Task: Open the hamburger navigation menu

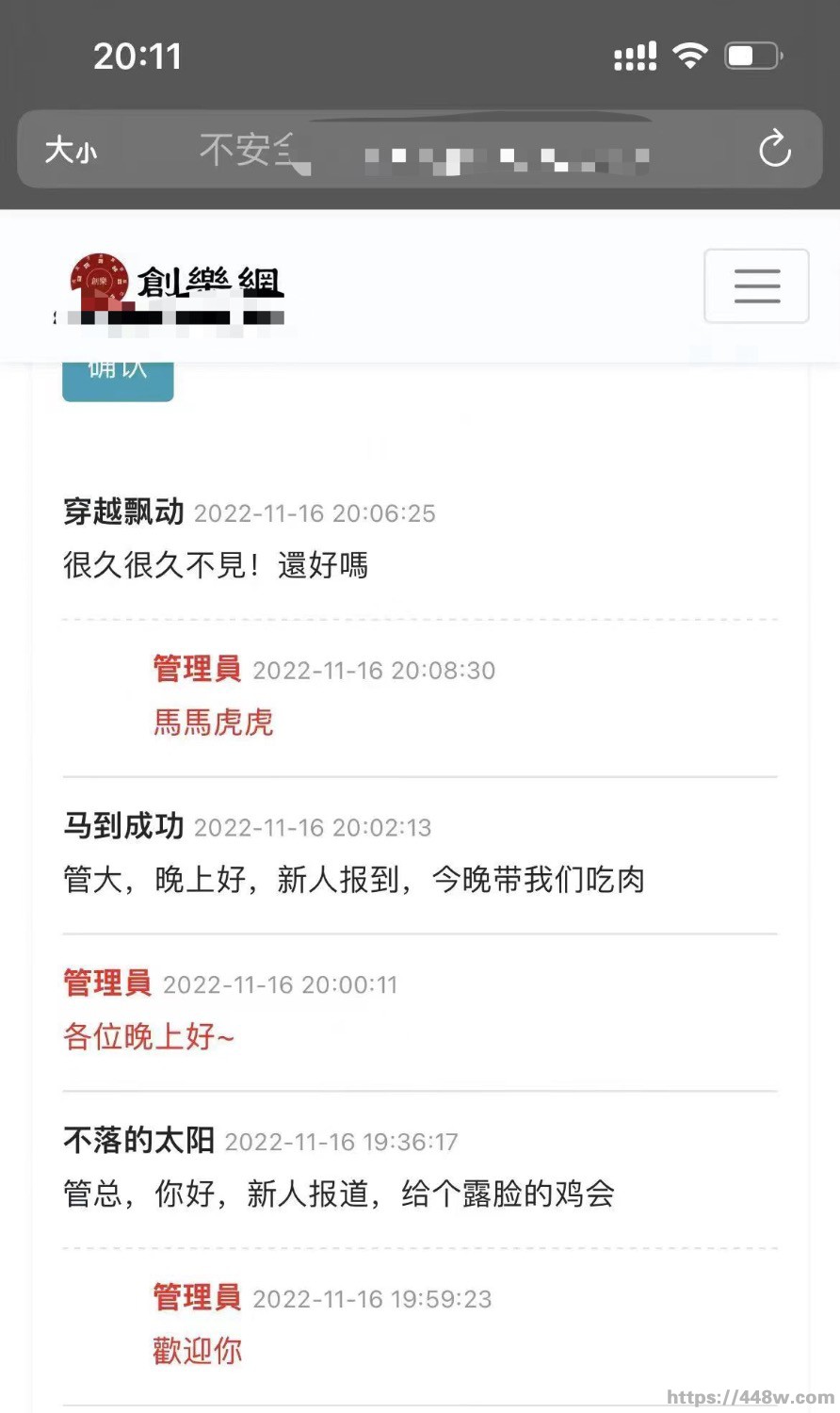Action: tap(756, 285)
